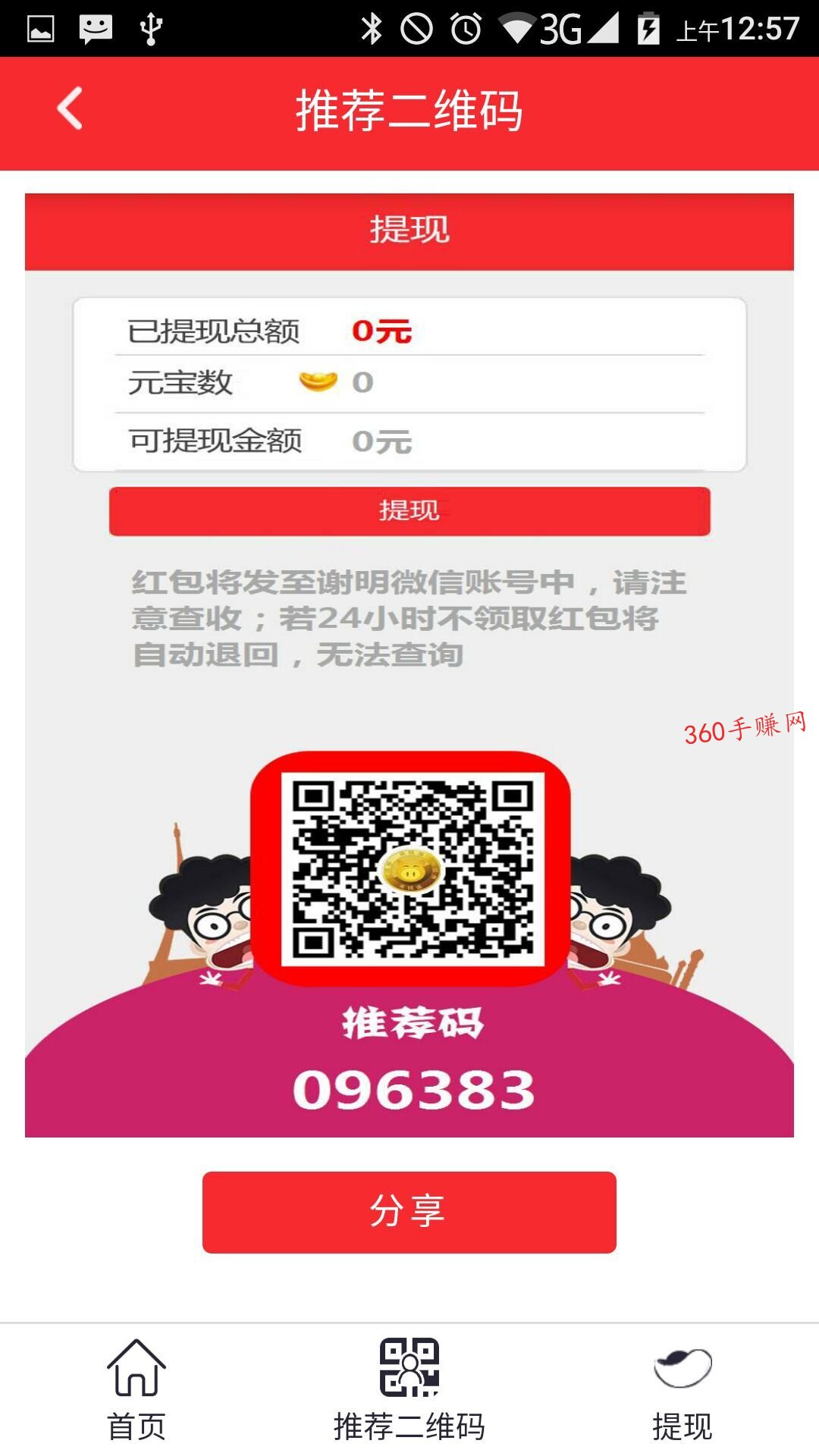Tap the 分享 share button
The image size is (819, 1456).
[409, 1212]
